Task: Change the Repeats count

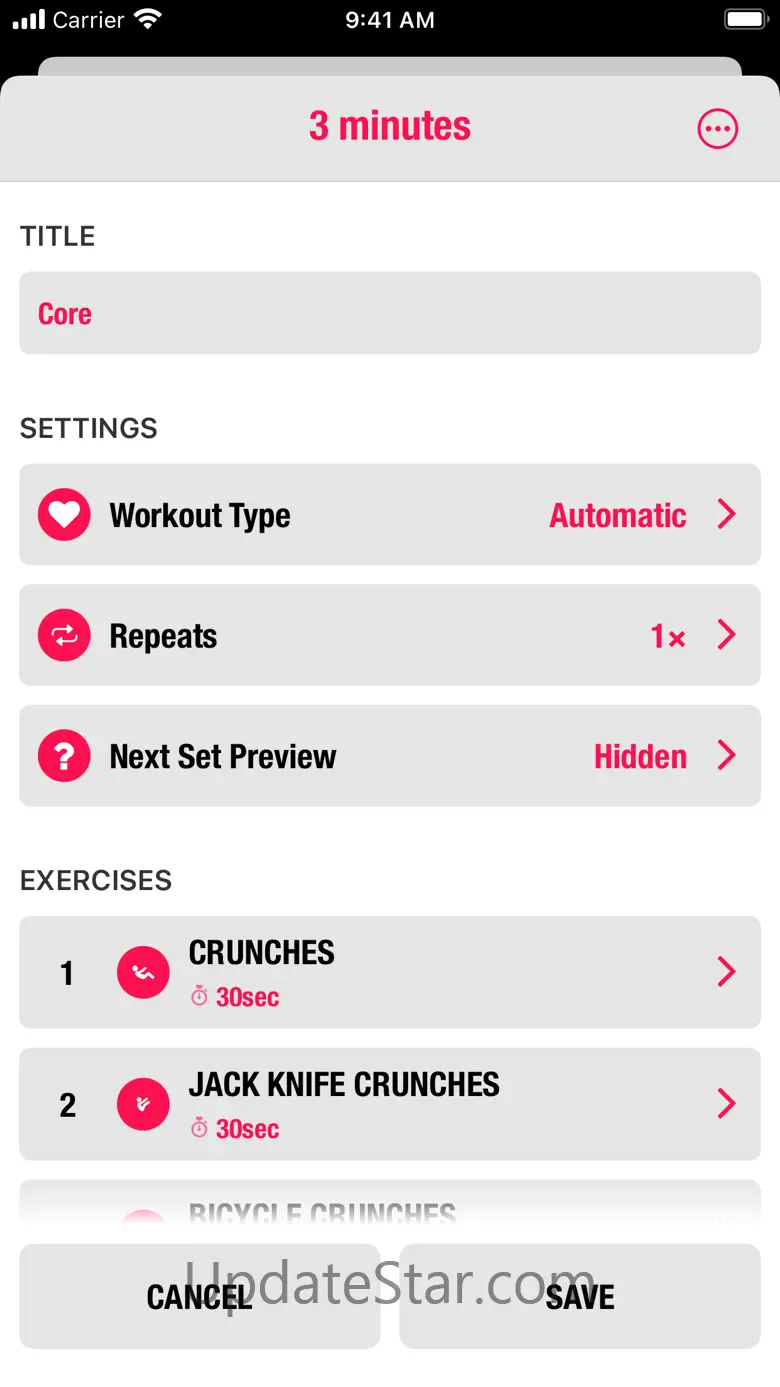Action: 390,636
